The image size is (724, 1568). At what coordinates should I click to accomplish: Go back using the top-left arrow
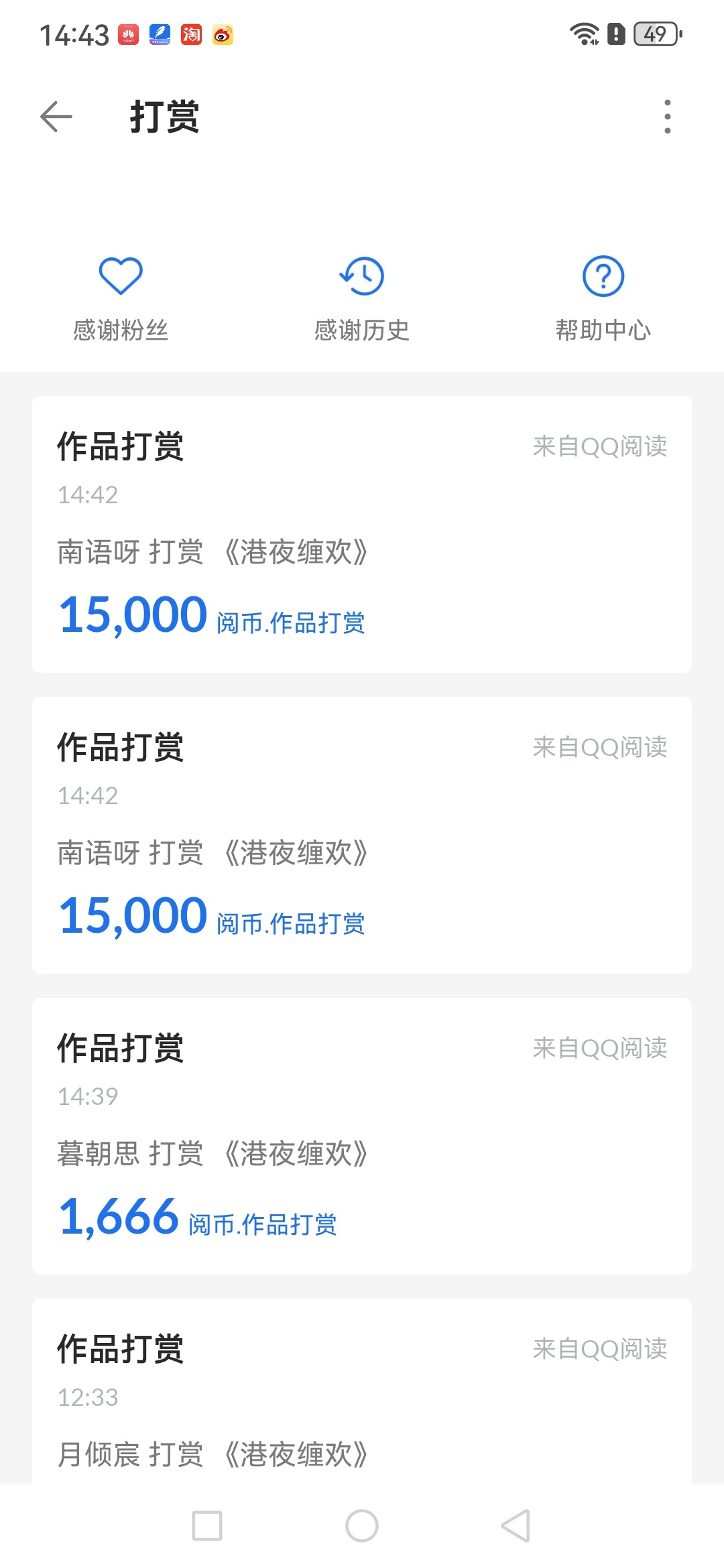coord(56,117)
